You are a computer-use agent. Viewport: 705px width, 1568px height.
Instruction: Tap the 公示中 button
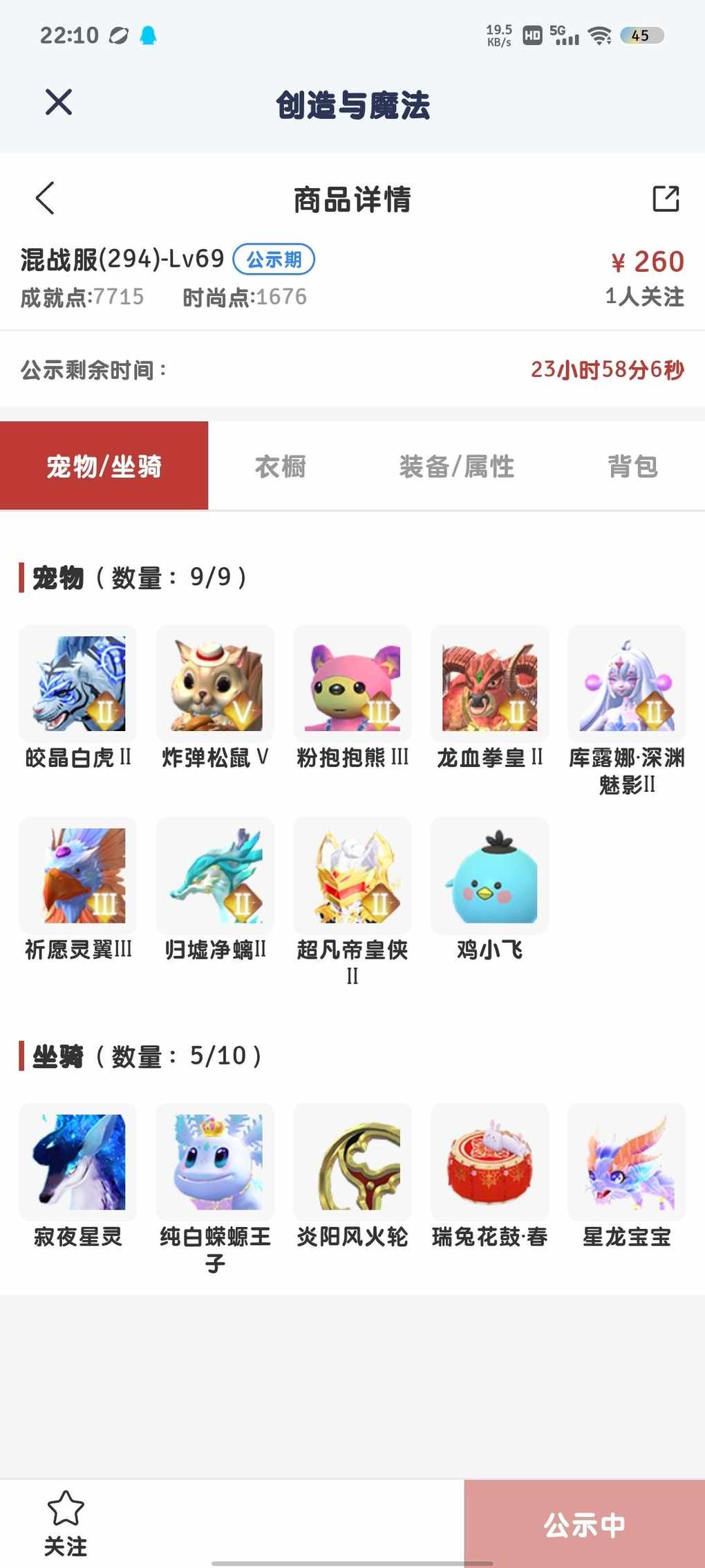click(584, 1524)
